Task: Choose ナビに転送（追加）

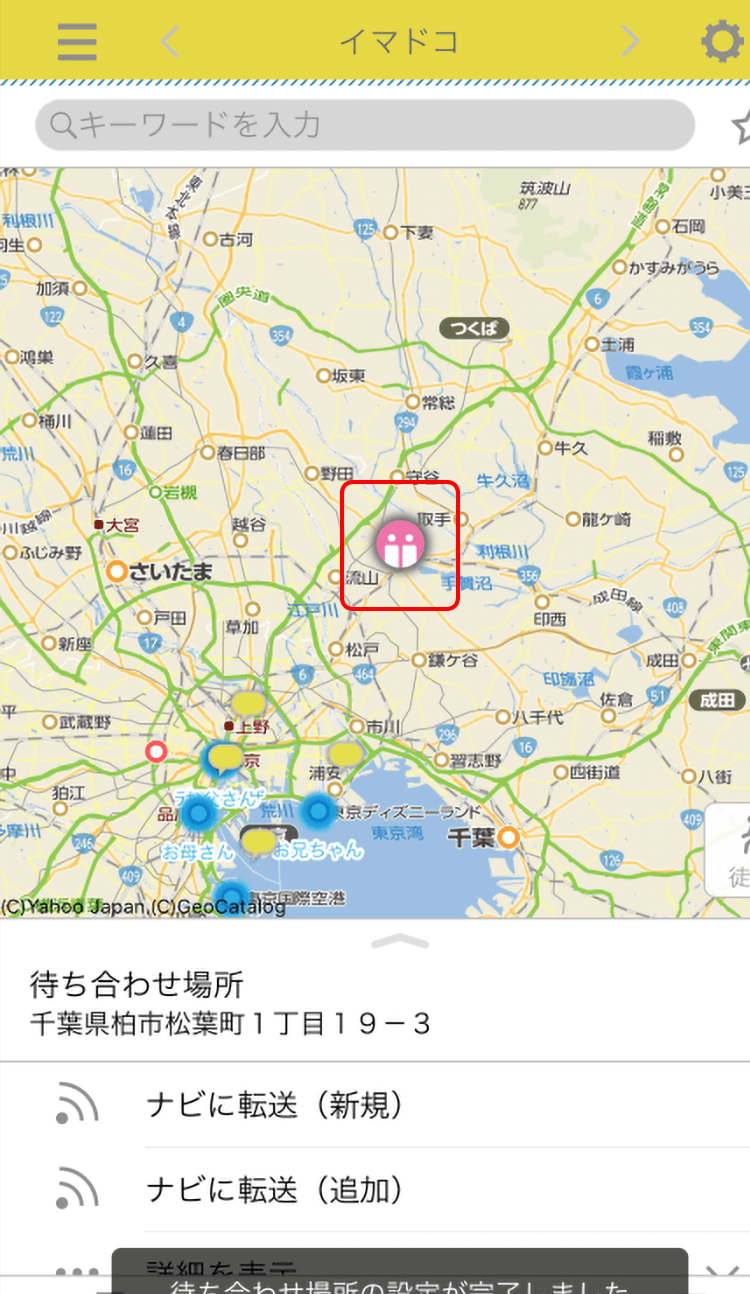Action: (x=275, y=1190)
